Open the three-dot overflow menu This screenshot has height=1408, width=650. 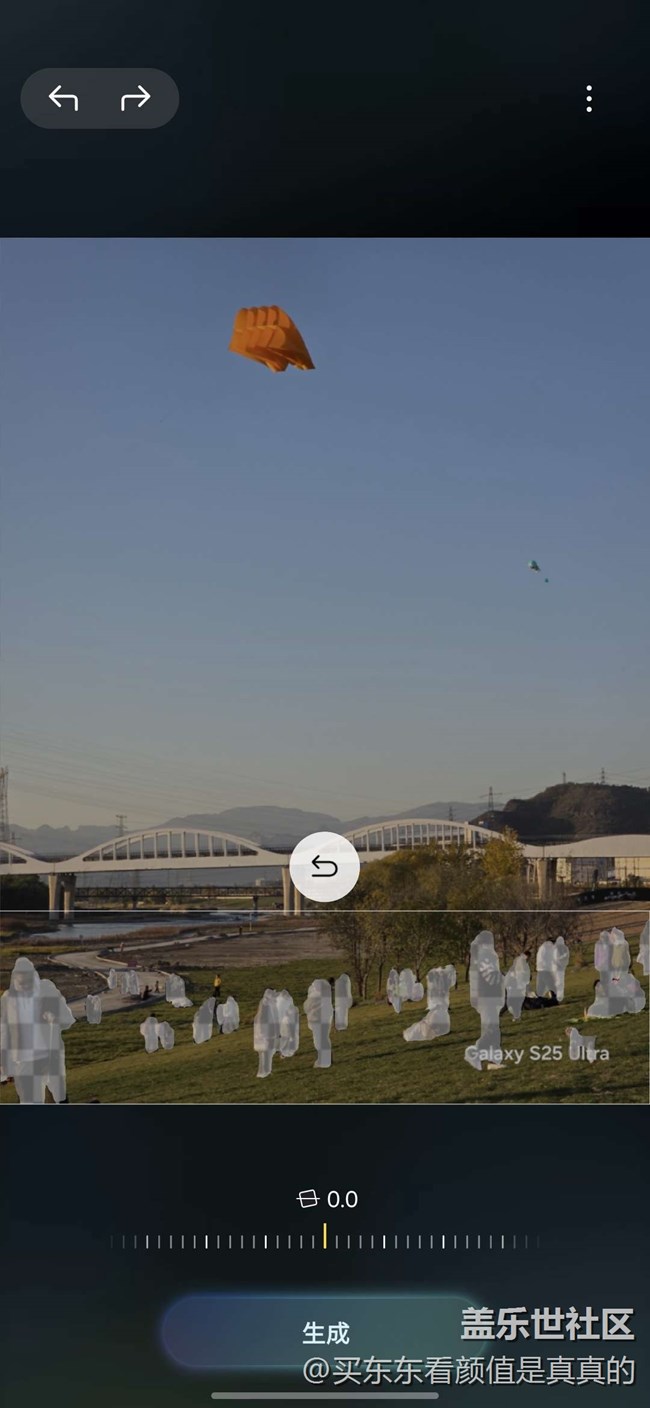589,98
